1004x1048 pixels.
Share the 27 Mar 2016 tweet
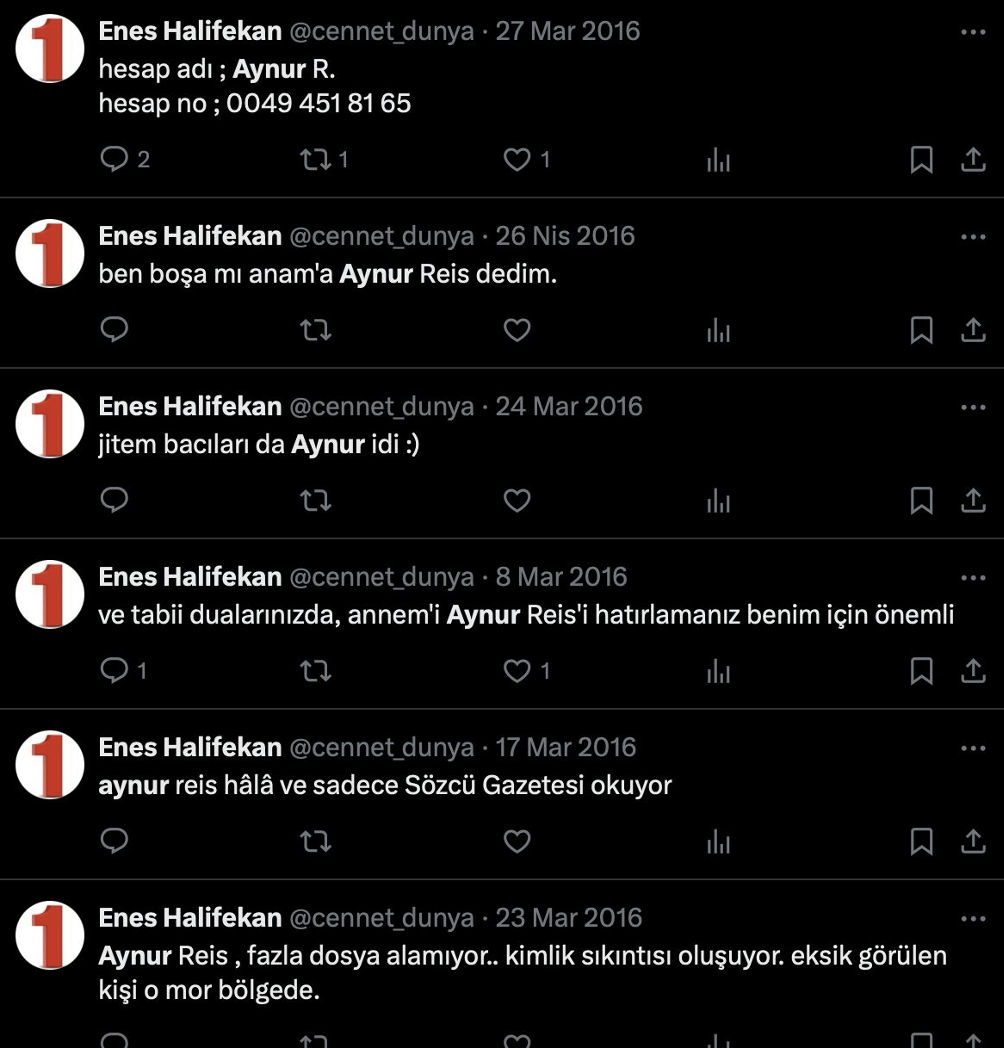tap(973, 160)
